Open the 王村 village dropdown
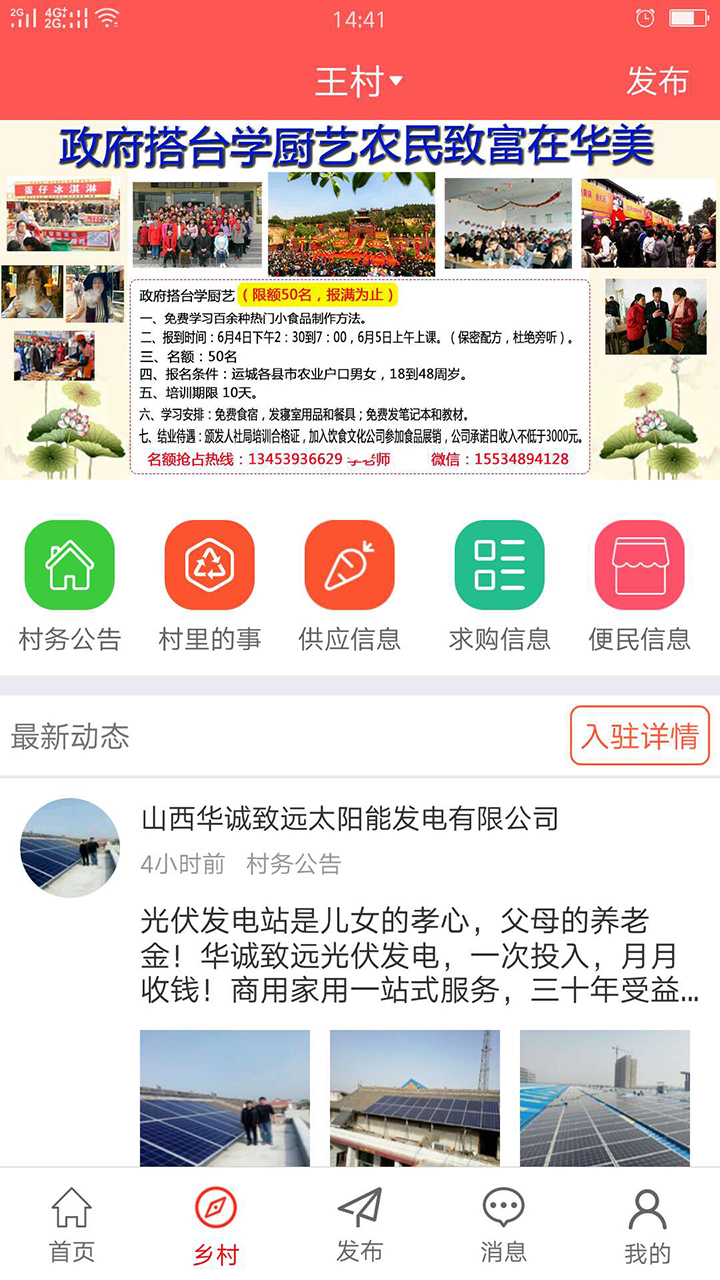This screenshot has height=1280, width=720. [x=358, y=81]
